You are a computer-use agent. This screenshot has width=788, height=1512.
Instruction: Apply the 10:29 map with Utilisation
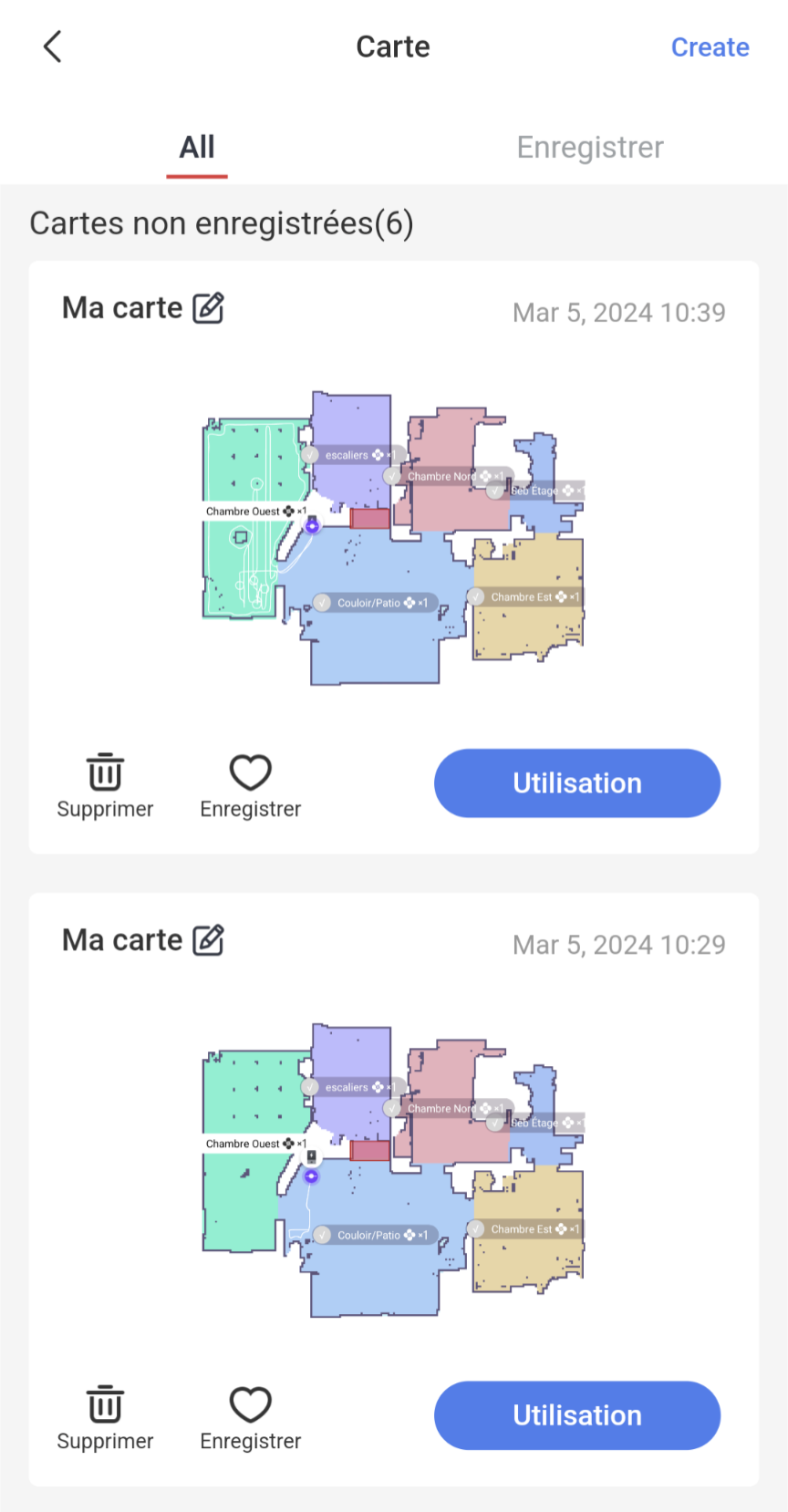[x=577, y=1415]
